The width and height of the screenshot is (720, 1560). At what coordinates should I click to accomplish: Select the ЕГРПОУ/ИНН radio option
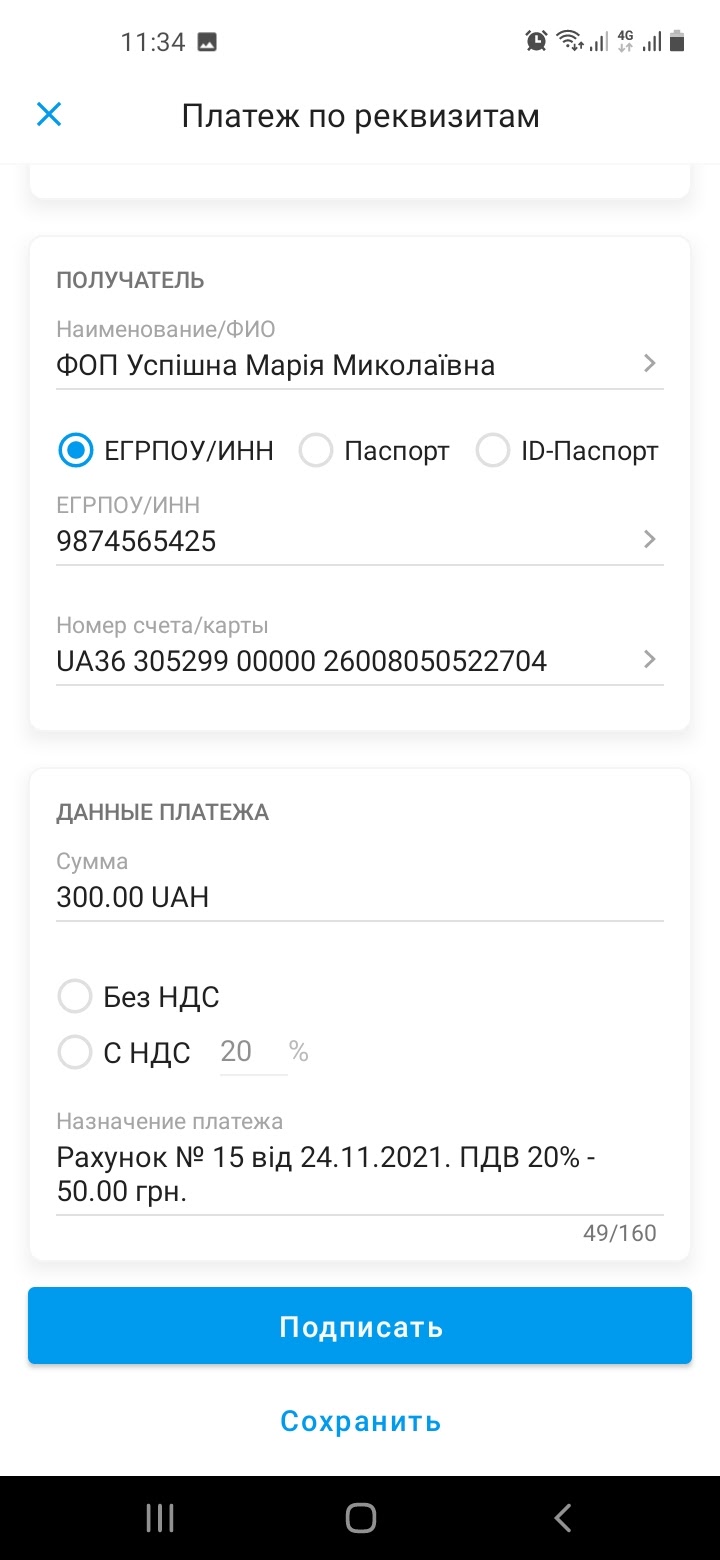click(165, 451)
